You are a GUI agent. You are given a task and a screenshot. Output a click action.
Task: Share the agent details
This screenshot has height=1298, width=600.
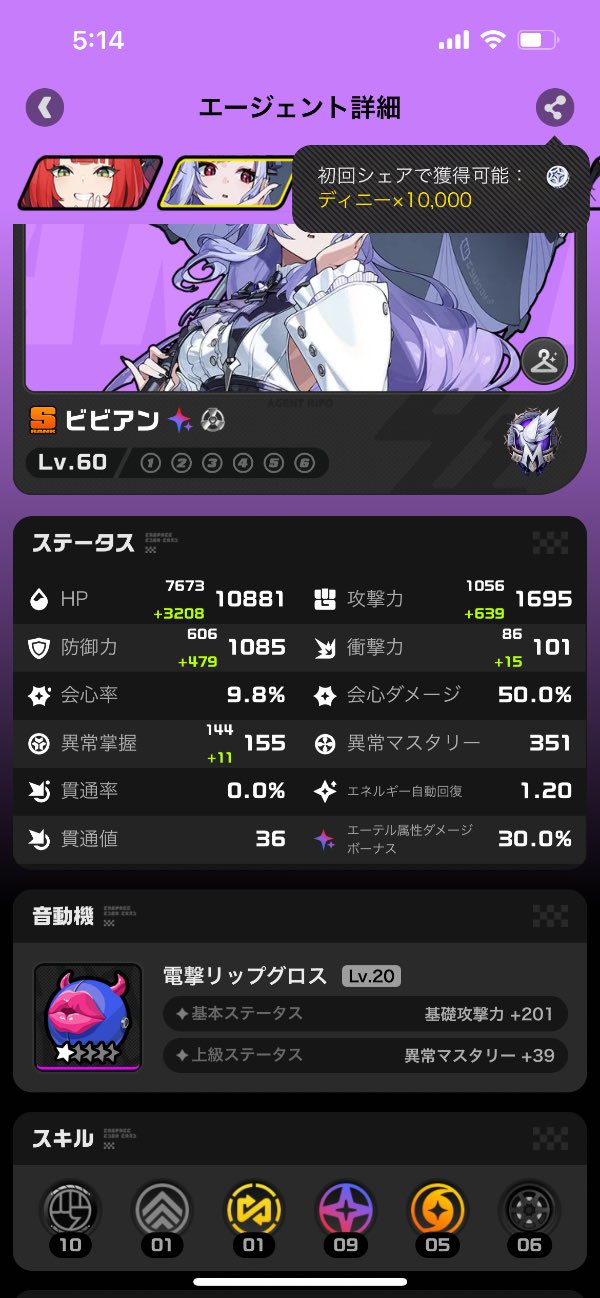(555, 107)
